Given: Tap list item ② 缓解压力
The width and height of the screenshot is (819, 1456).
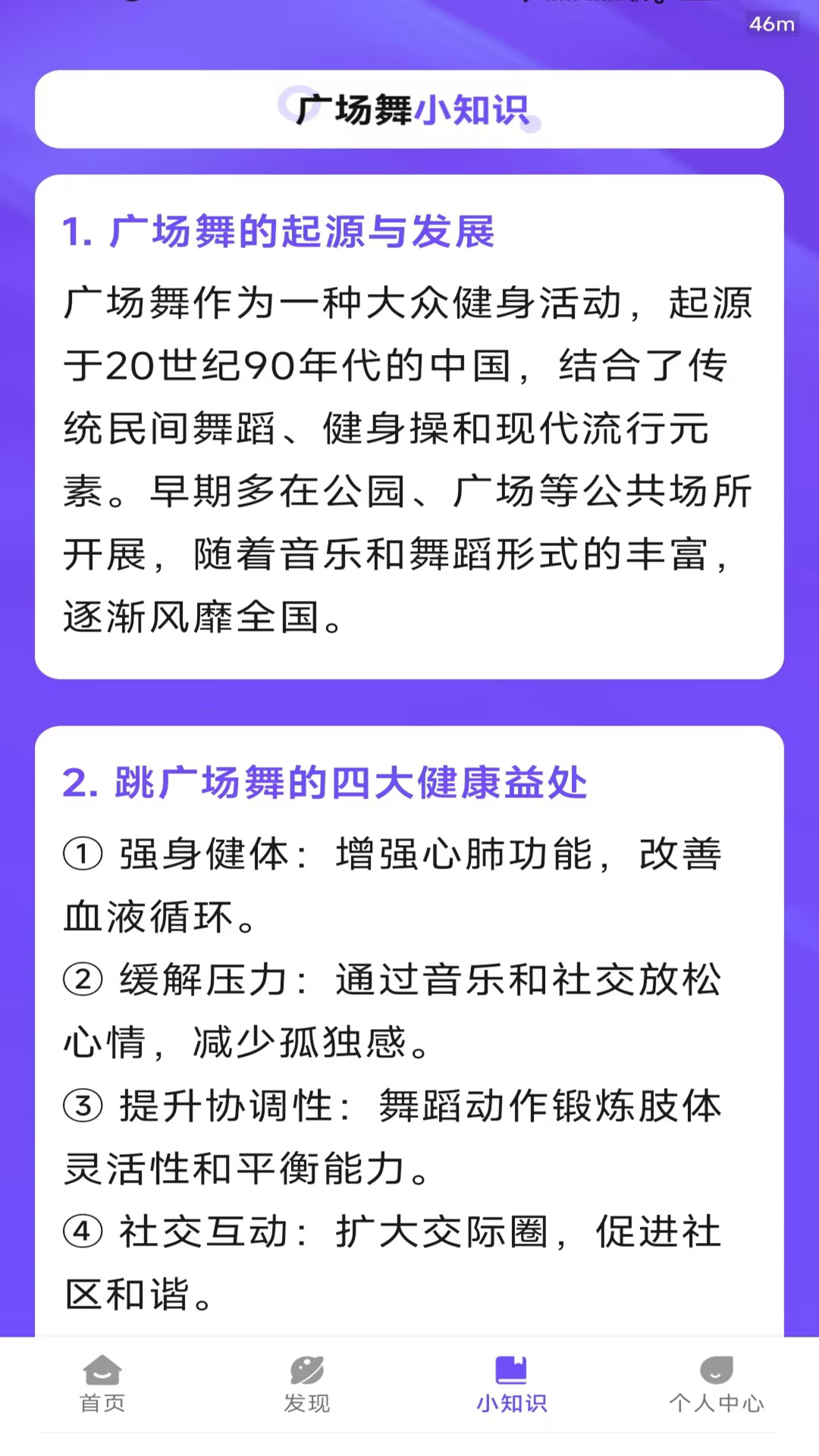Looking at the screenshot, I should tap(389, 978).
